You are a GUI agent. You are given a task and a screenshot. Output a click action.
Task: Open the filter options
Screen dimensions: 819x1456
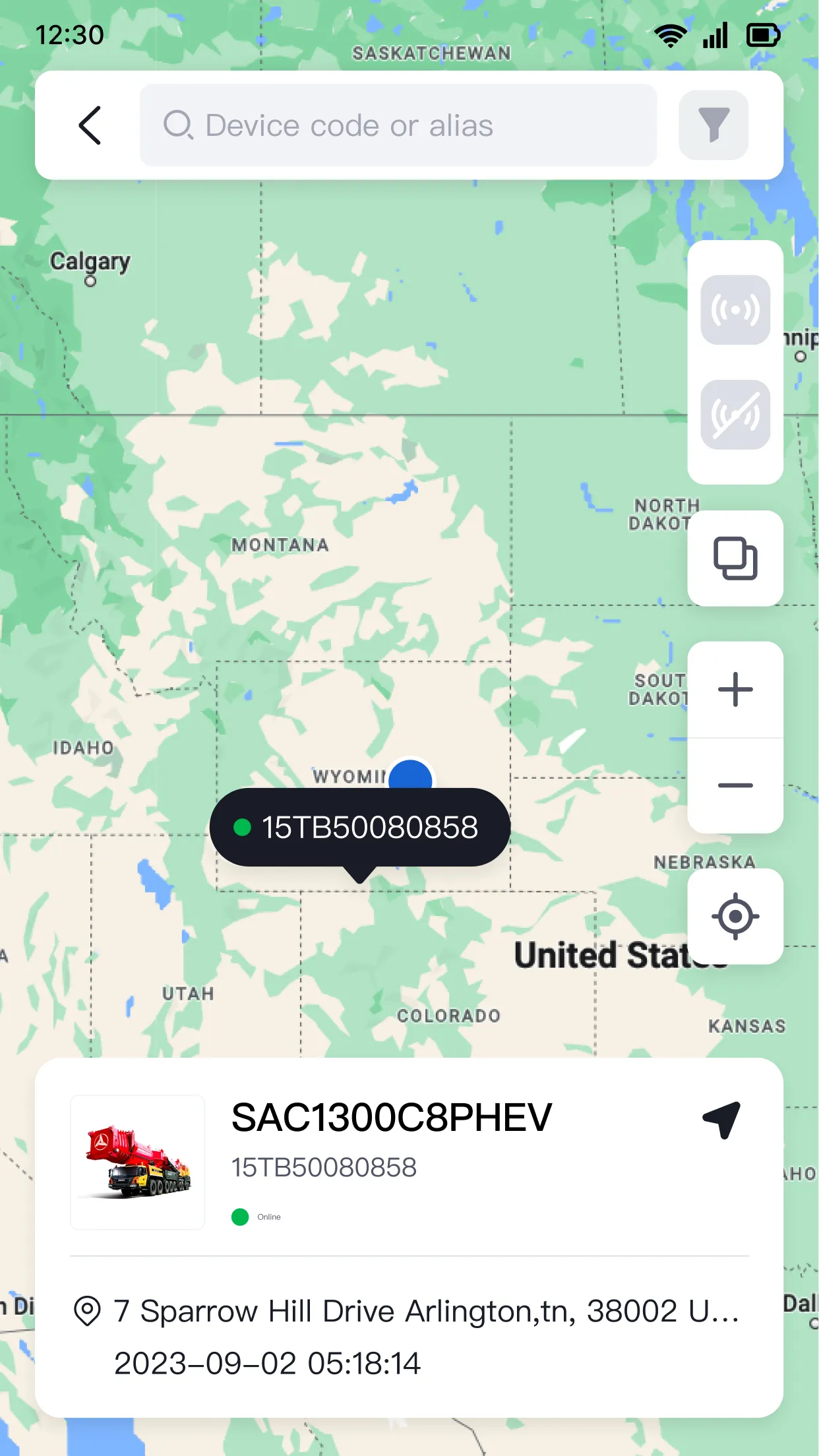[x=713, y=125]
